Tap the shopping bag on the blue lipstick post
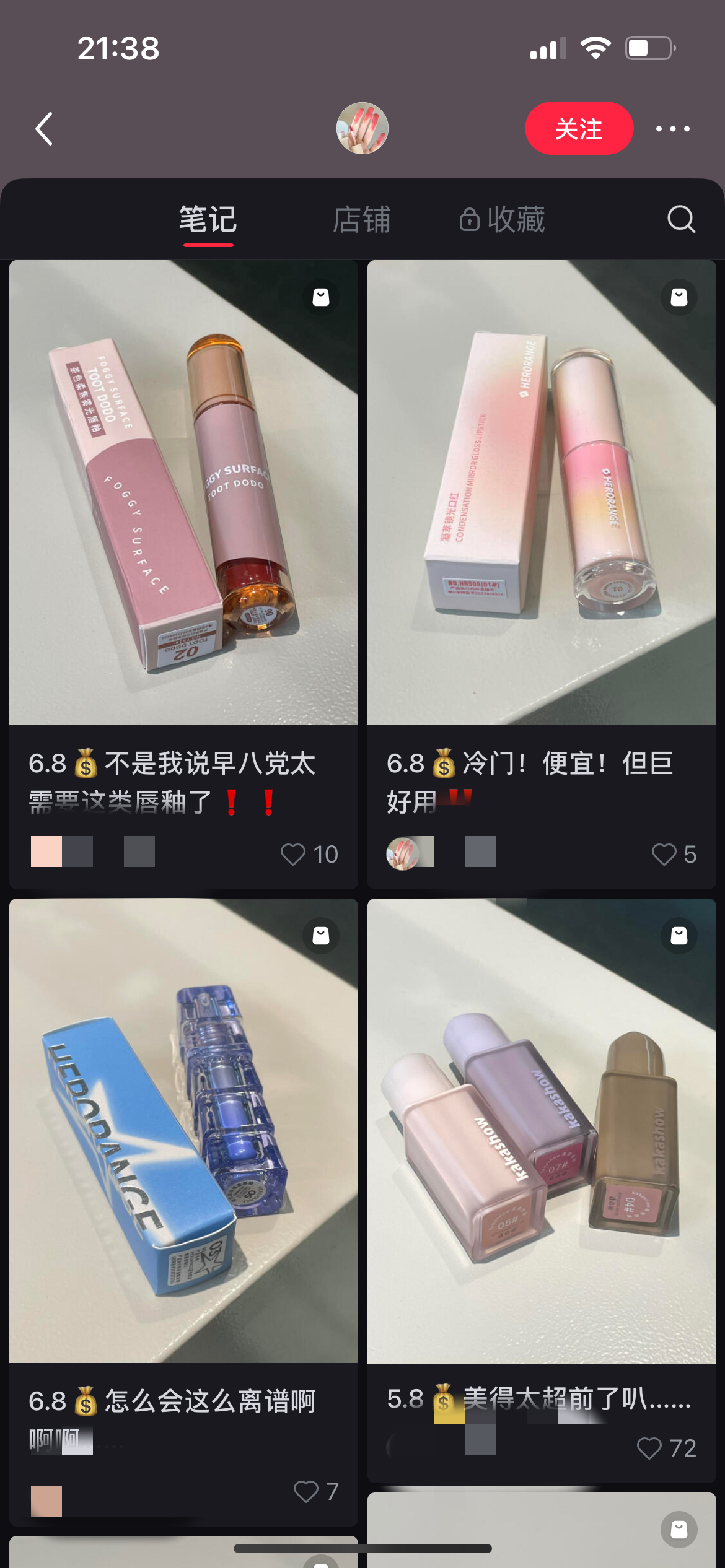725x1568 pixels. (x=322, y=936)
